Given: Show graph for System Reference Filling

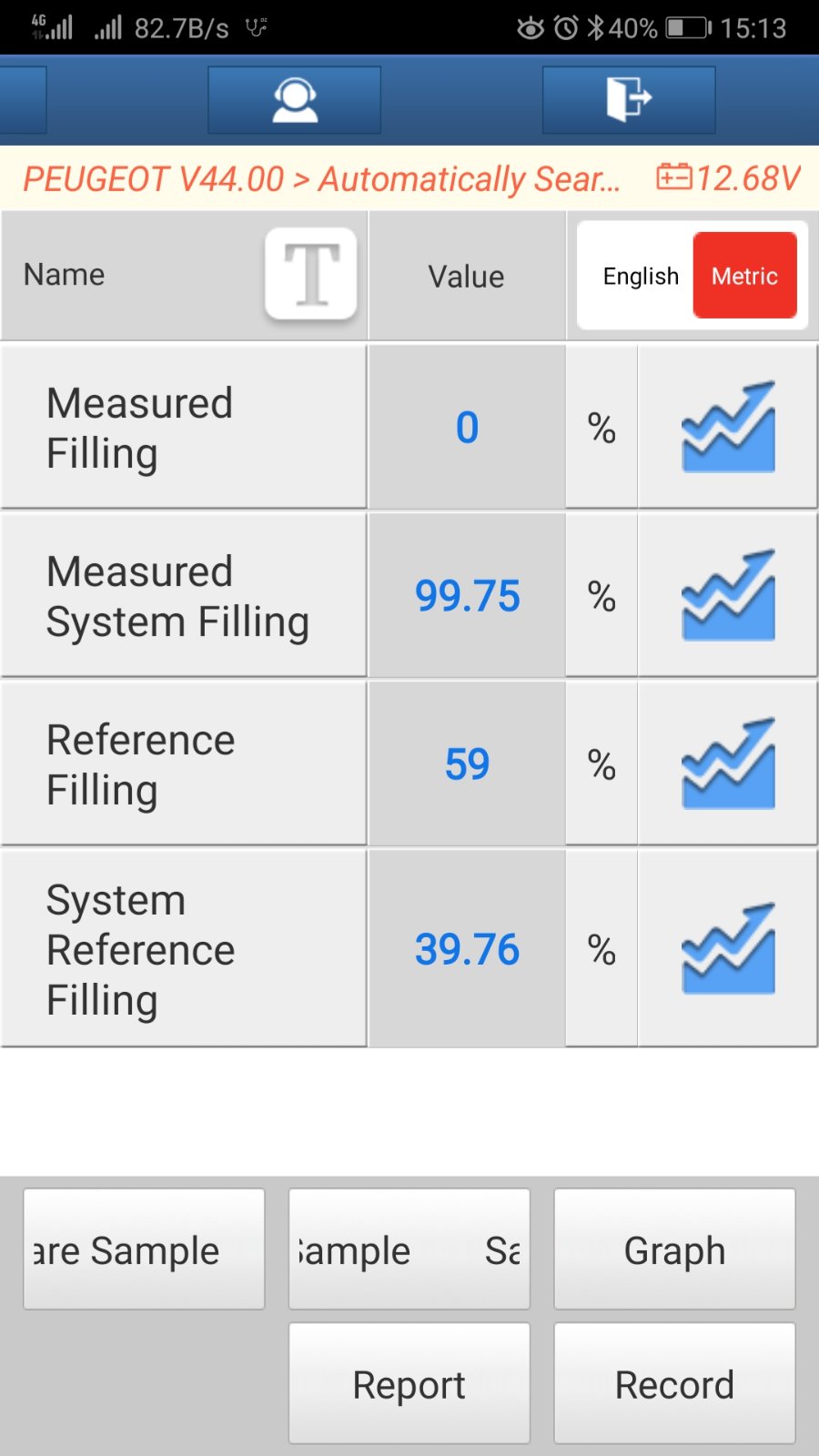Looking at the screenshot, I should click(728, 948).
